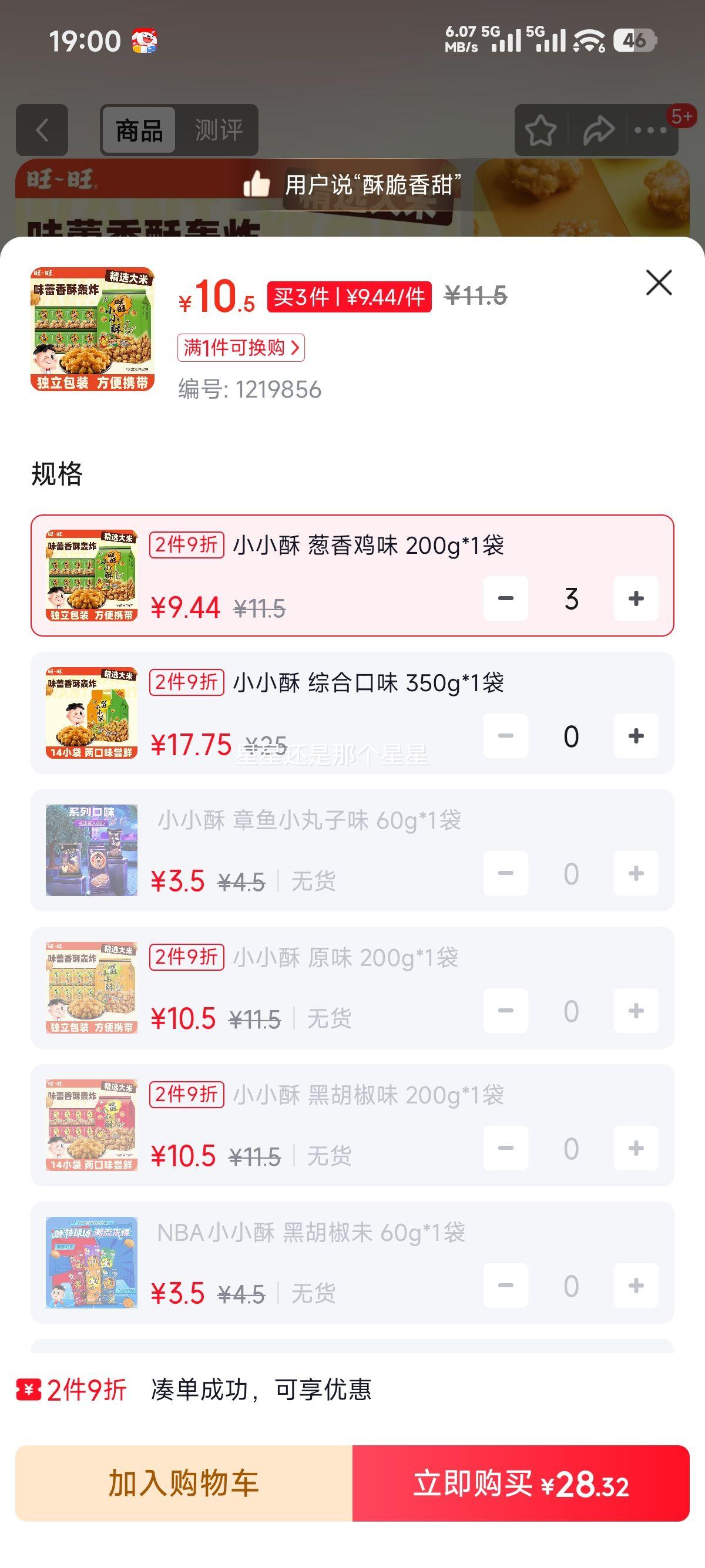Share this product
Image resolution: width=705 pixels, height=1568 pixels.
[x=599, y=130]
